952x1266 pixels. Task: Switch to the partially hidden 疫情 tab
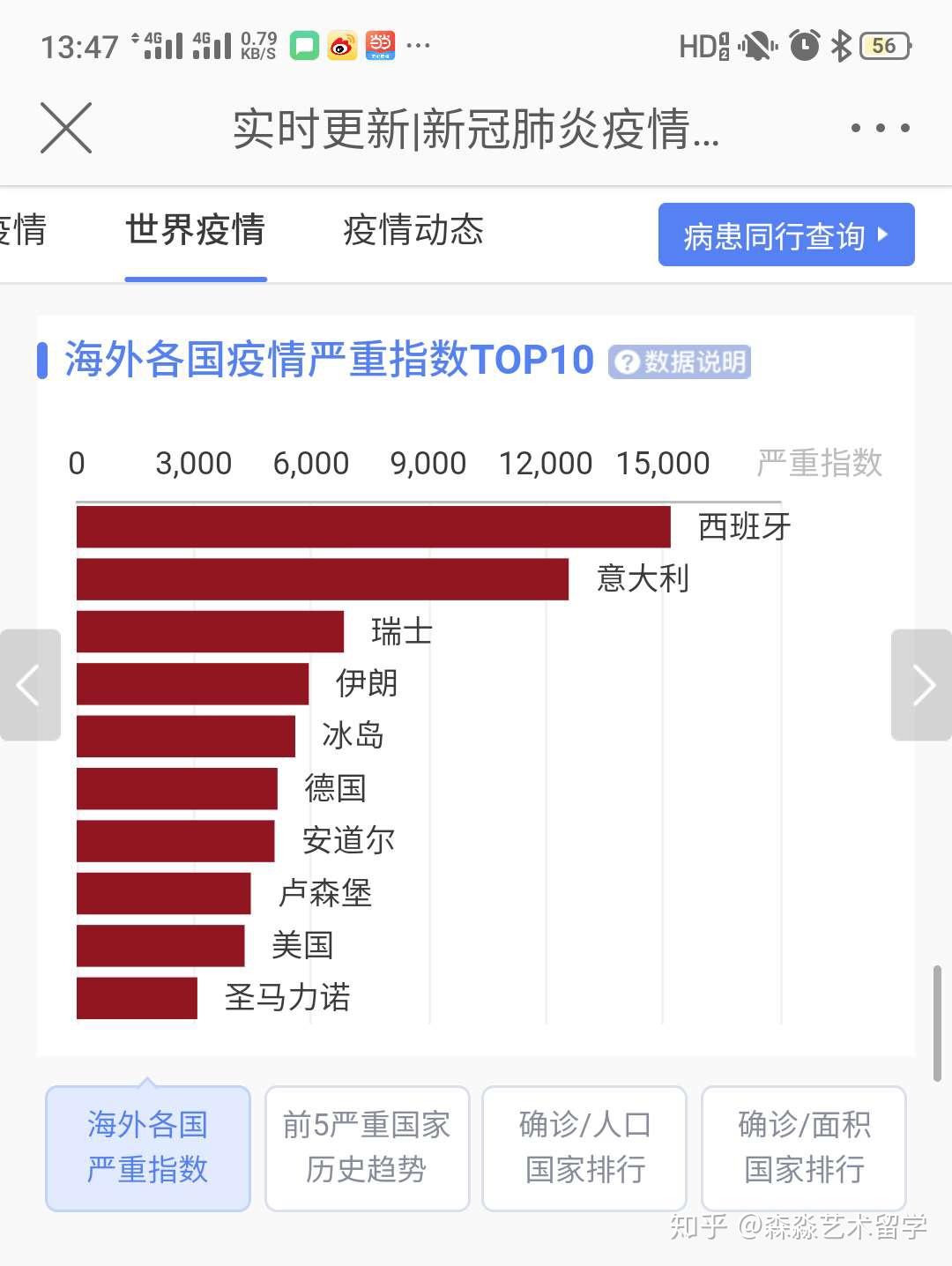point(22,232)
